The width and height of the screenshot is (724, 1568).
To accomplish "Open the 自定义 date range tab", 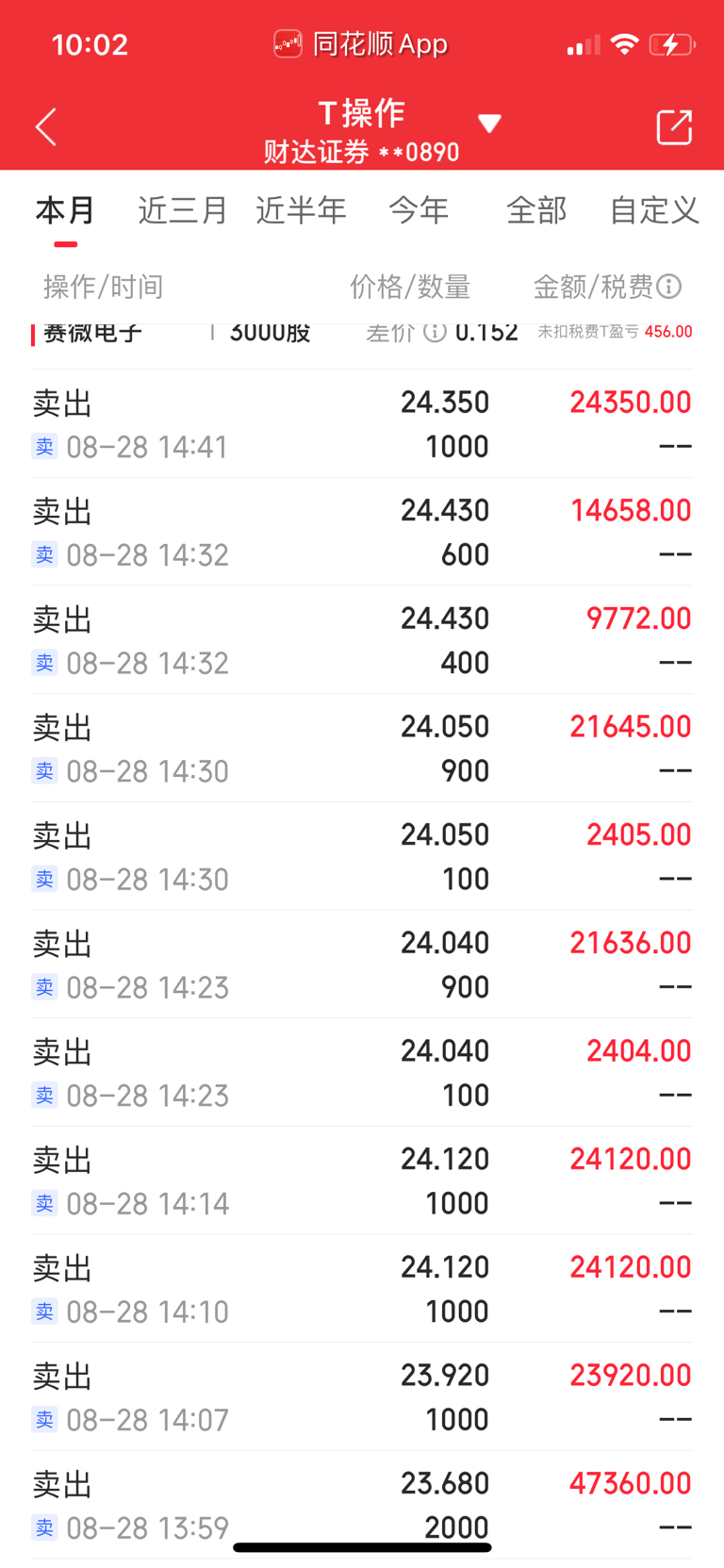I will pos(654,210).
